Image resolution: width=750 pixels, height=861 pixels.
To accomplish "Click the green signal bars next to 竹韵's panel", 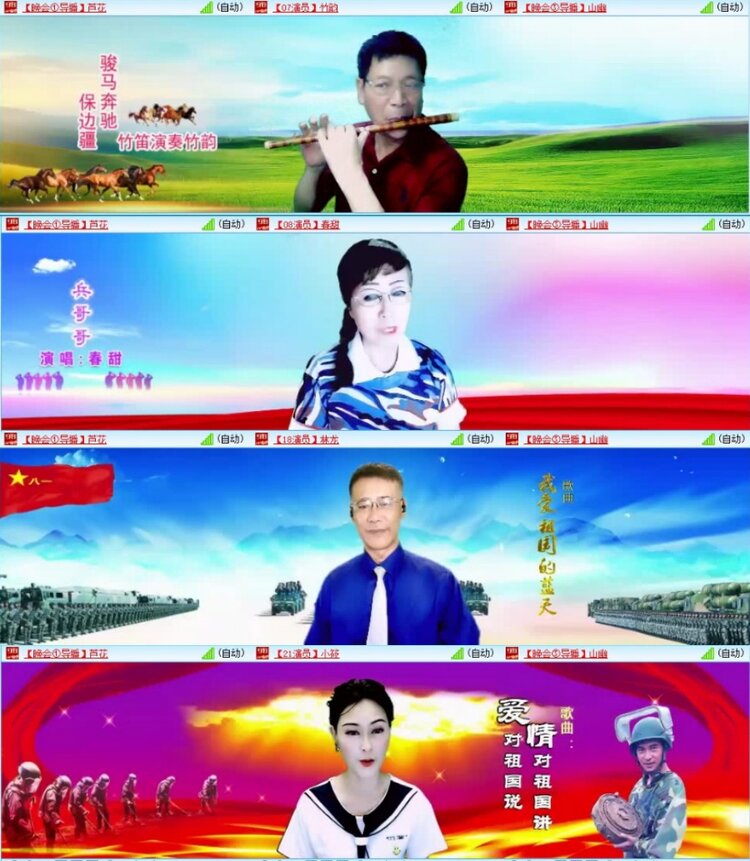I will coord(456,8).
